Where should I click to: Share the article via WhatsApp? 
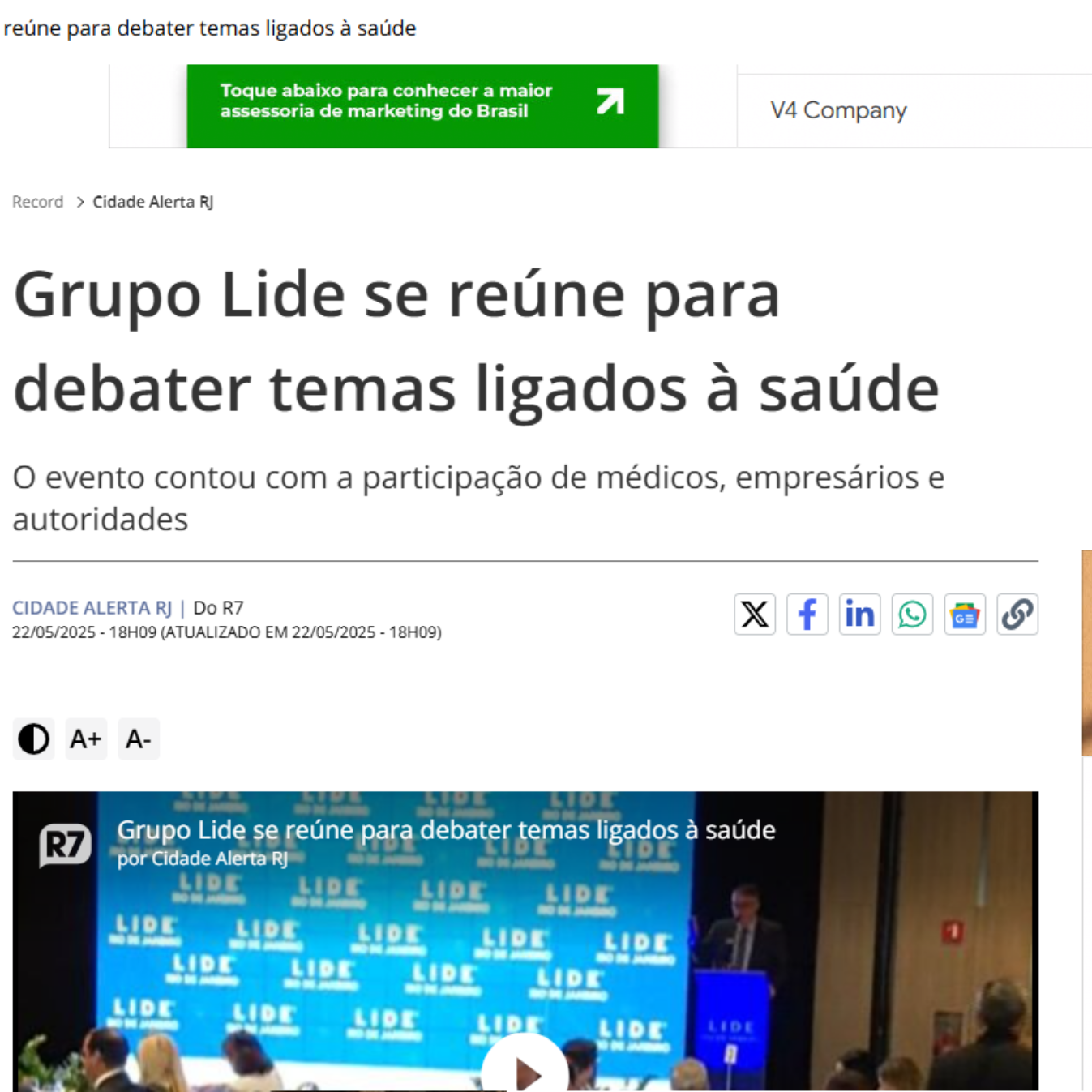912,615
